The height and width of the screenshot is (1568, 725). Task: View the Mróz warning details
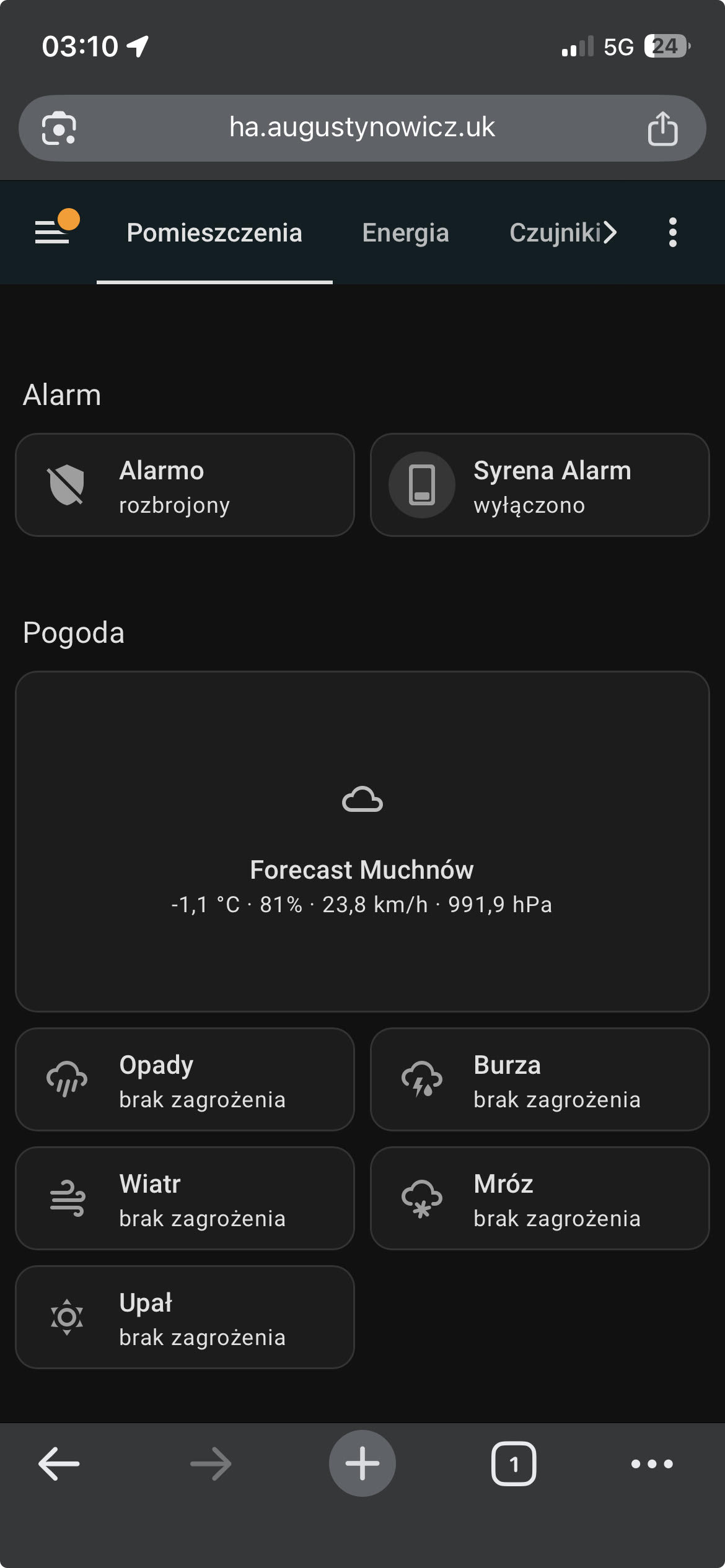coord(539,1199)
